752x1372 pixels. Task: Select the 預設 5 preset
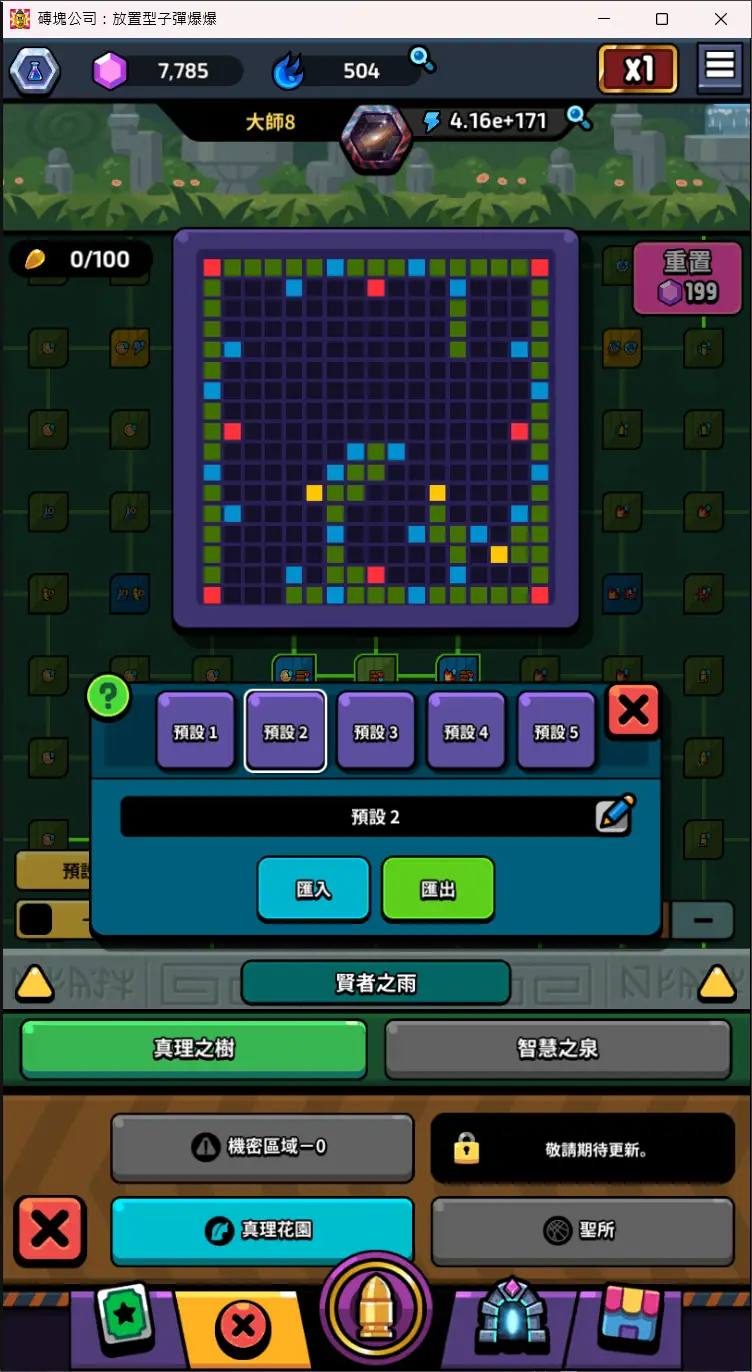[556, 731]
